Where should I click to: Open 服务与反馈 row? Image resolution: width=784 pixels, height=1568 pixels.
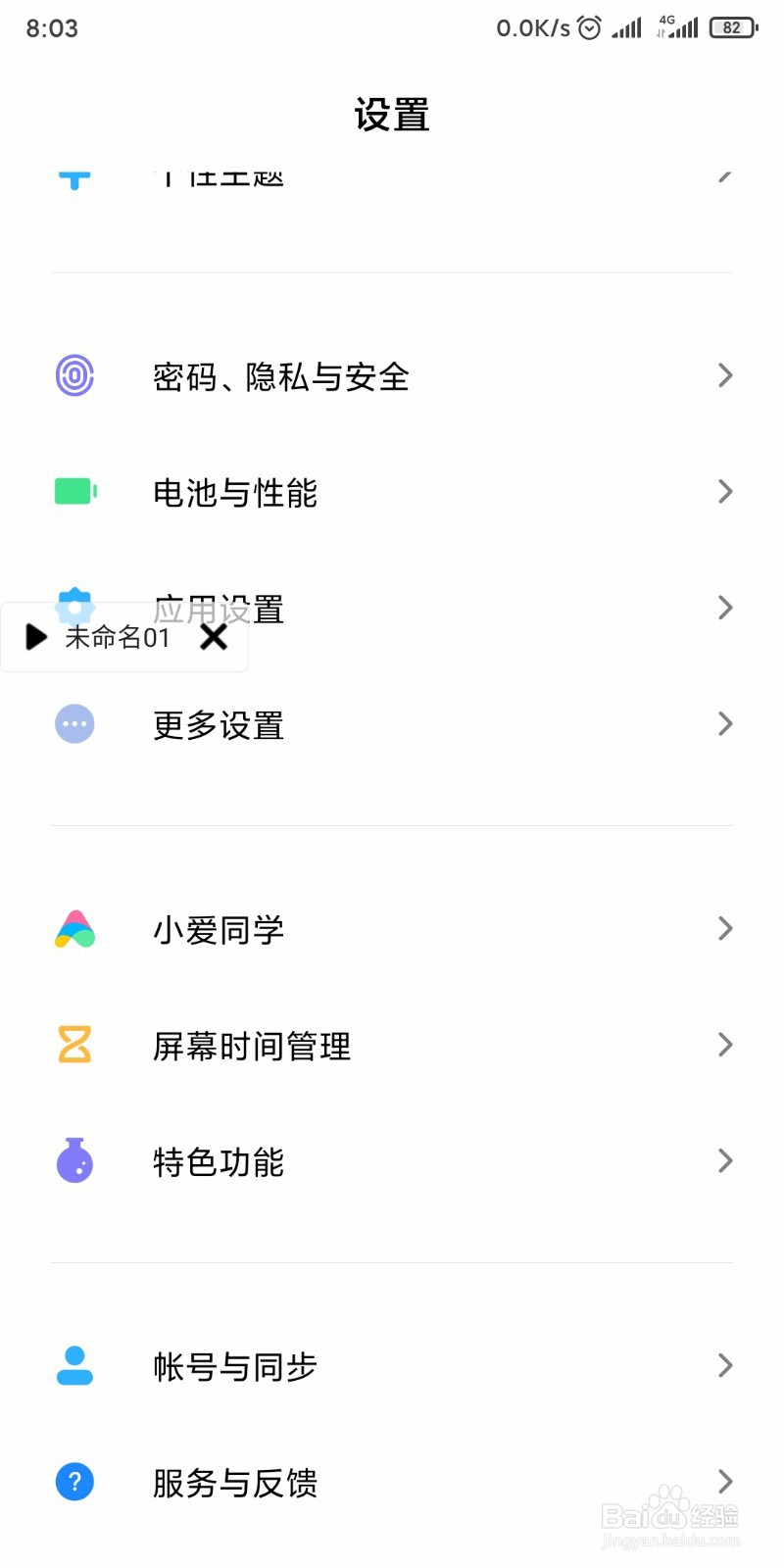pos(392,1482)
